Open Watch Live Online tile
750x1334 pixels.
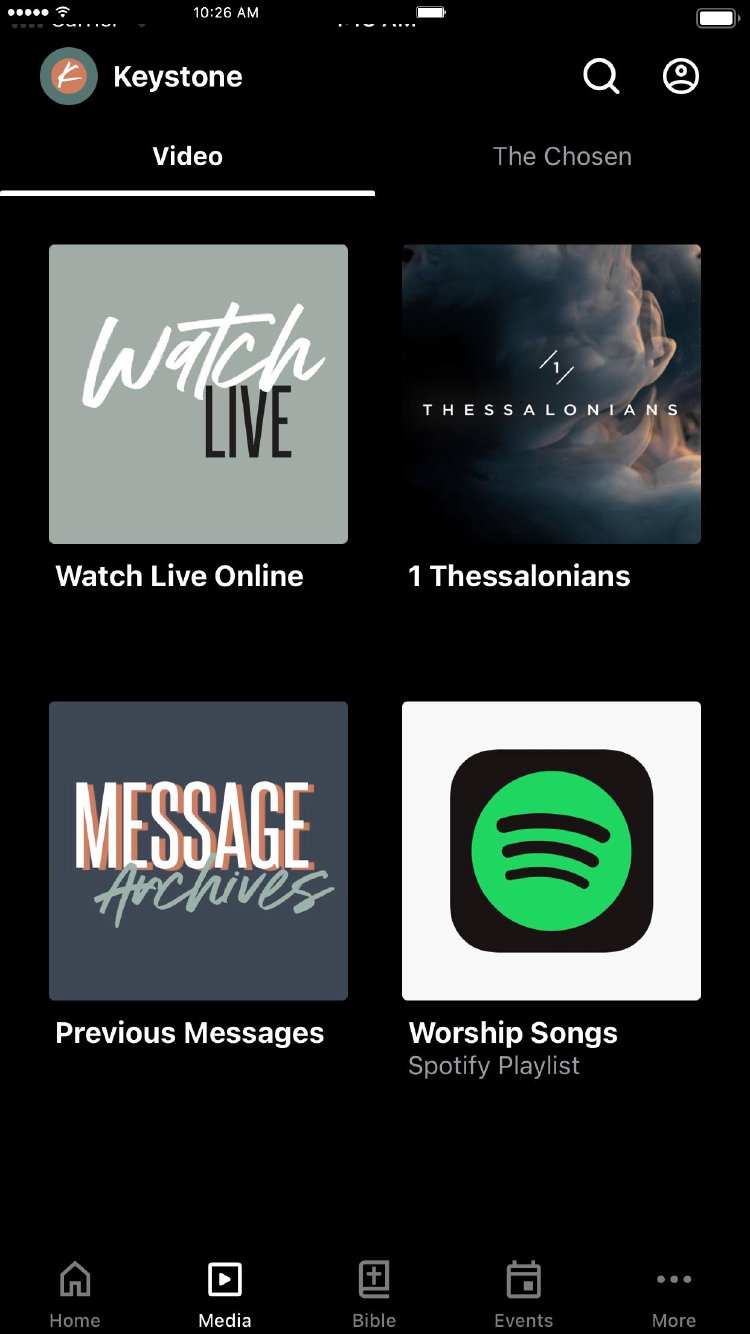198,394
